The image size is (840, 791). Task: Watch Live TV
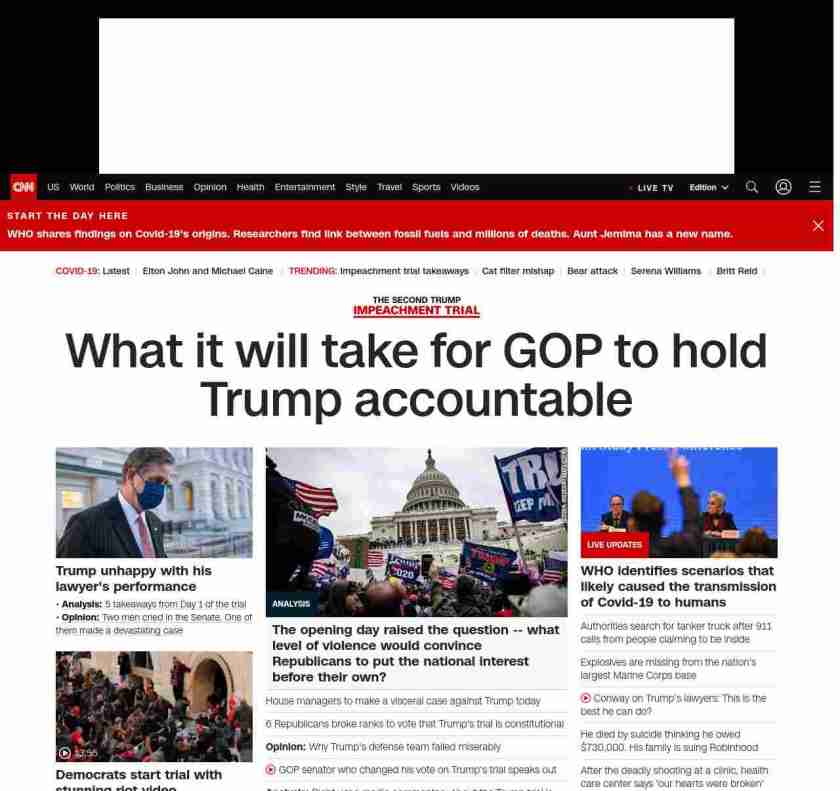pyautogui.click(x=655, y=187)
